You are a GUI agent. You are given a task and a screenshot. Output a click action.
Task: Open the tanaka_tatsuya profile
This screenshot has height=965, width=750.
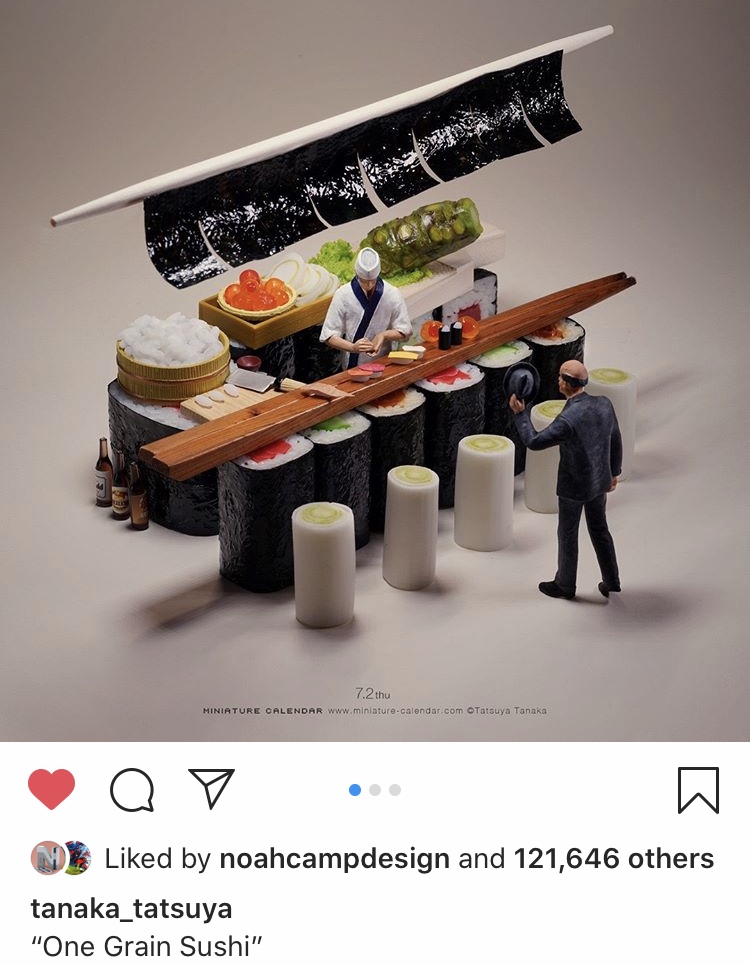coord(131,908)
